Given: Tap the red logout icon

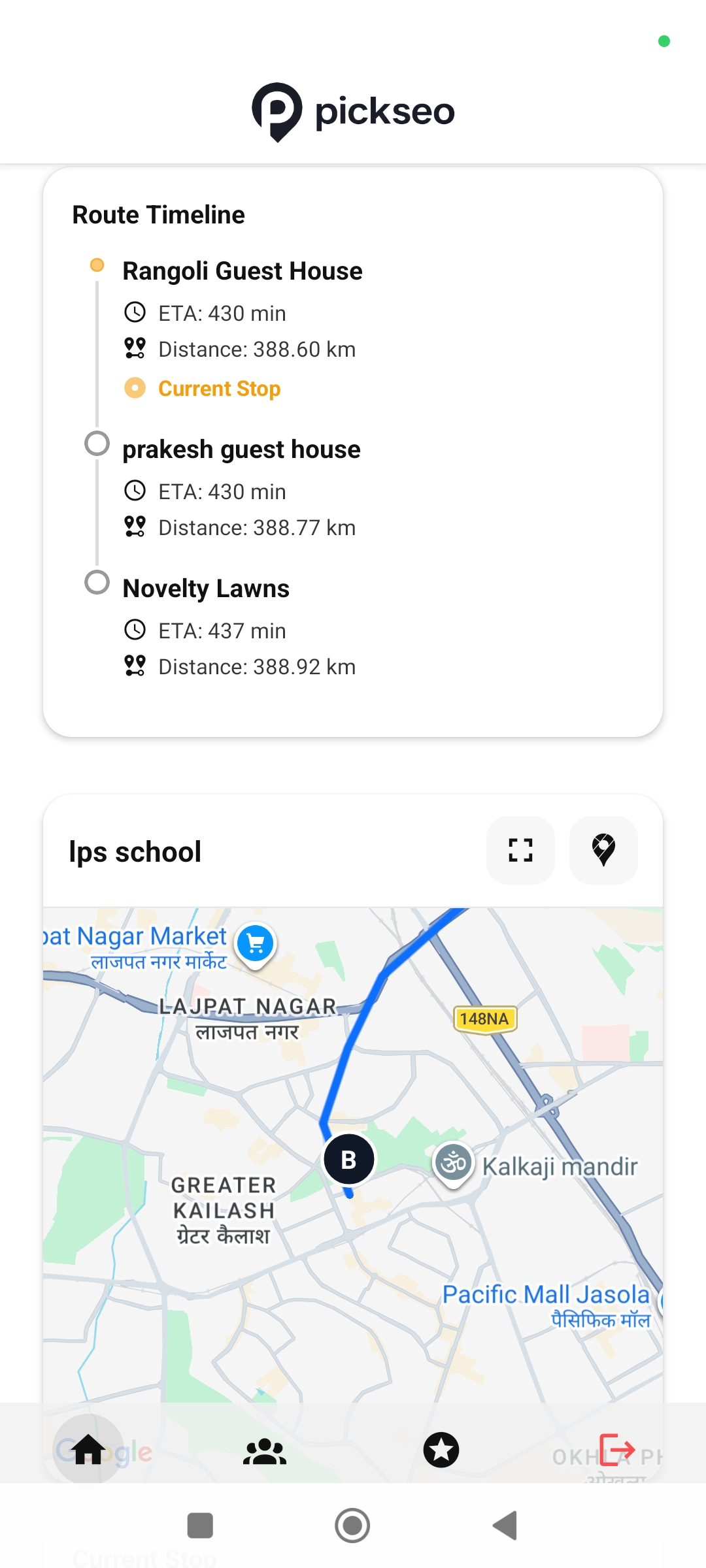Looking at the screenshot, I should click(x=617, y=1450).
